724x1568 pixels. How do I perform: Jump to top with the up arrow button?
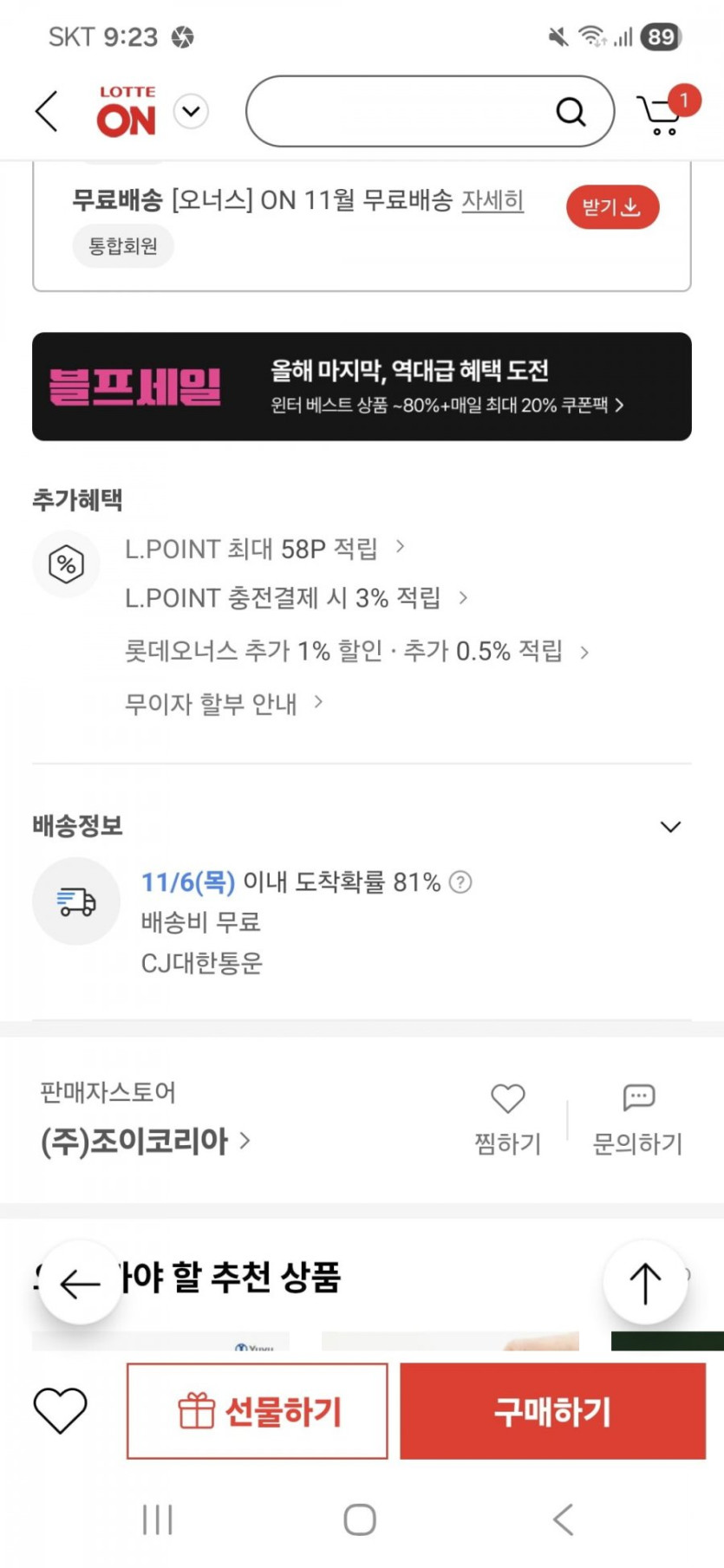tap(645, 1283)
